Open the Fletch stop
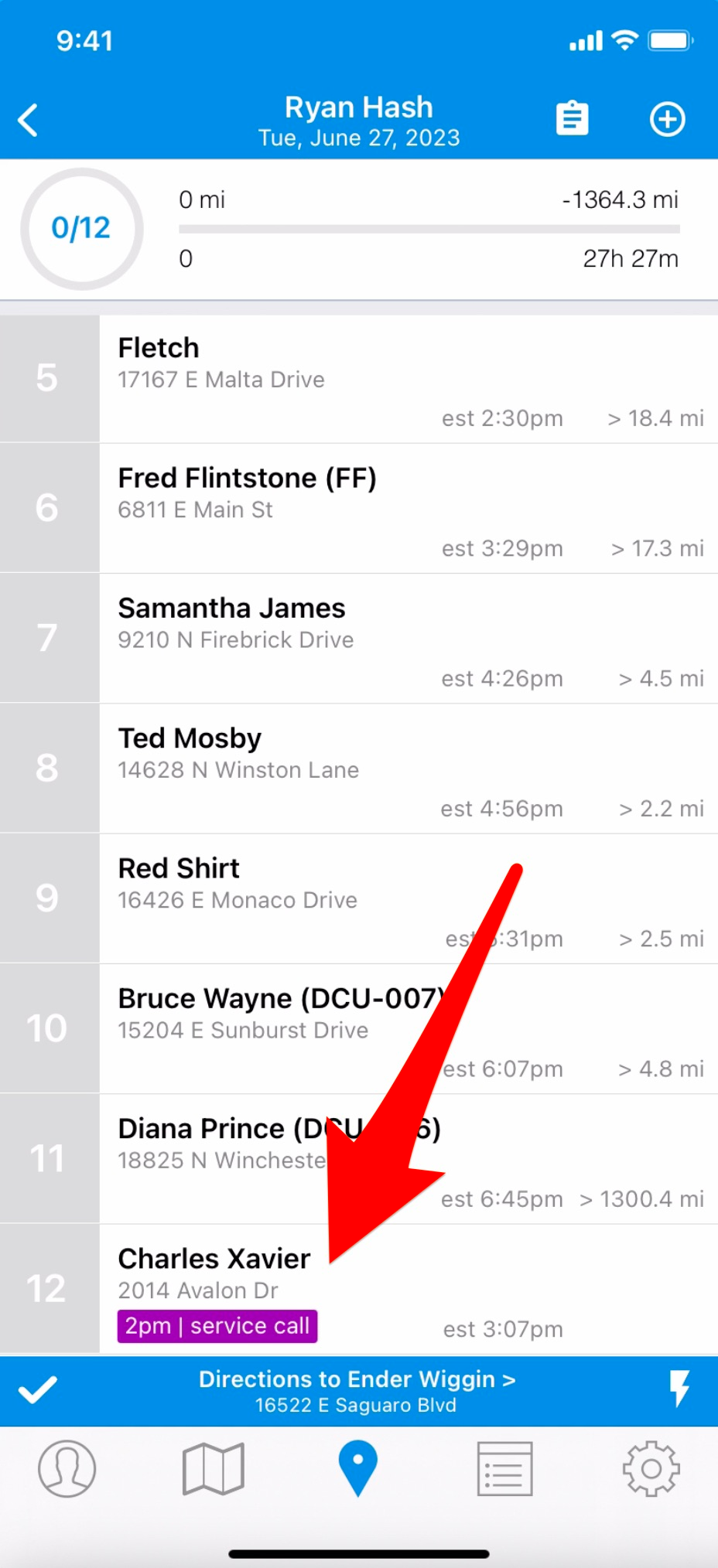The image size is (718, 1568). 359,378
